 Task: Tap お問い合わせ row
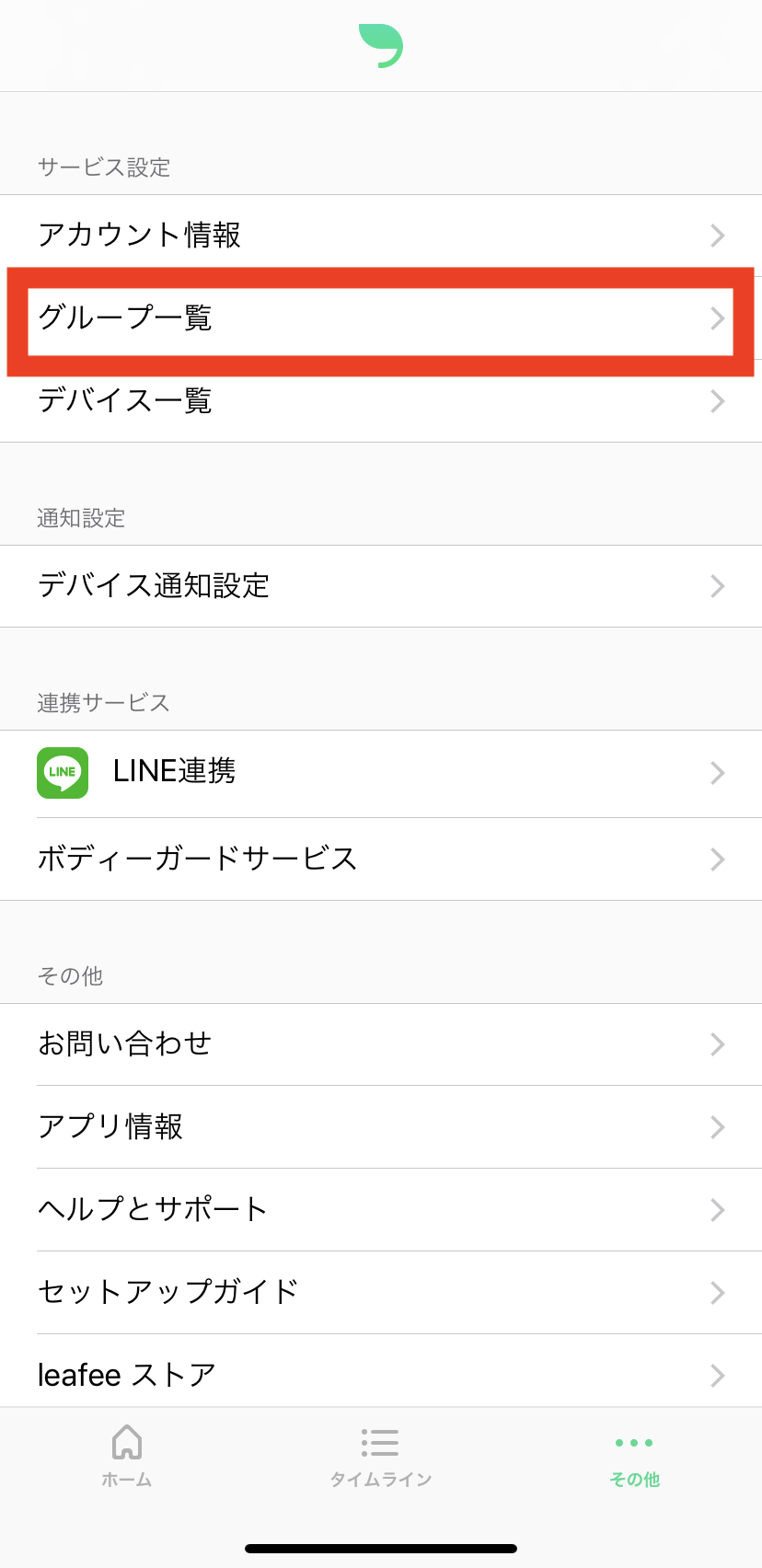pyautogui.click(x=381, y=1044)
